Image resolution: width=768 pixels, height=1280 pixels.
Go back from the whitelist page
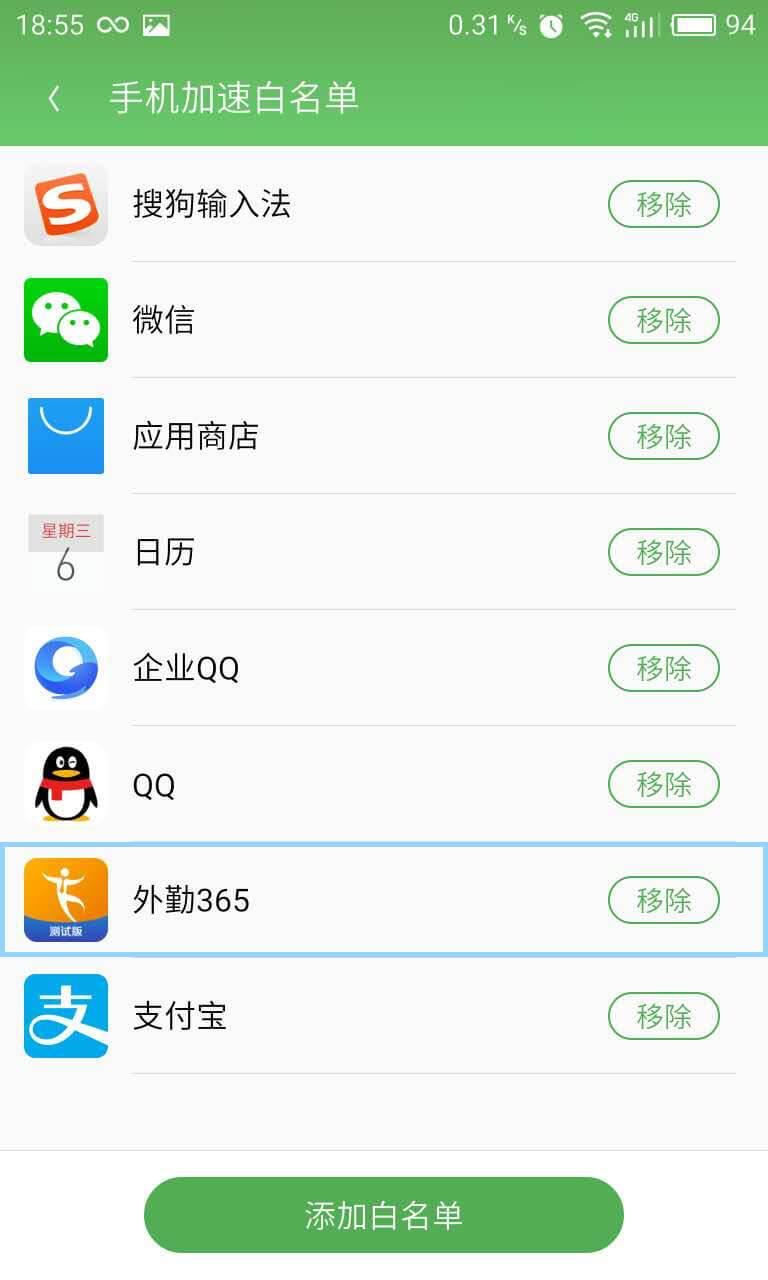pos(54,98)
